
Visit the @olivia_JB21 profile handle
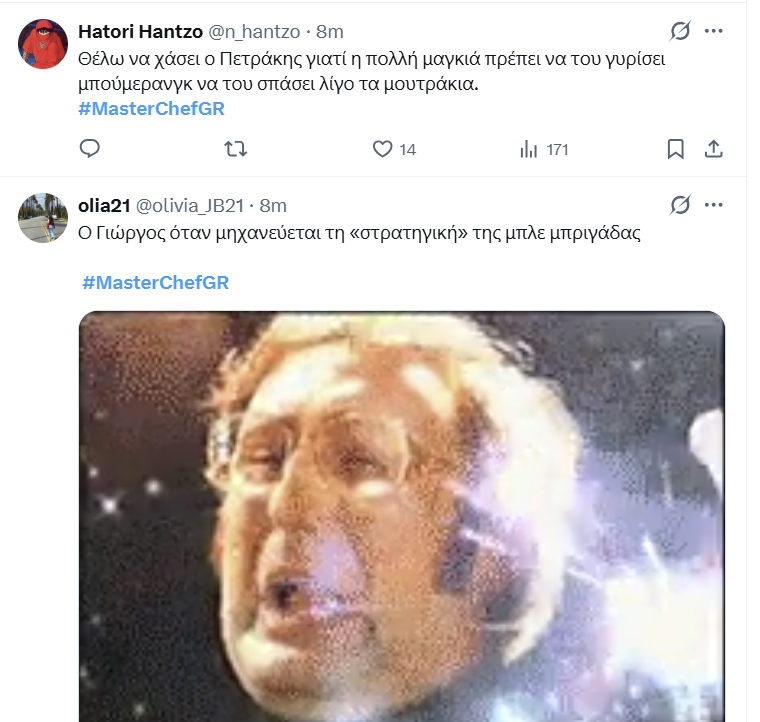(x=190, y=206)
